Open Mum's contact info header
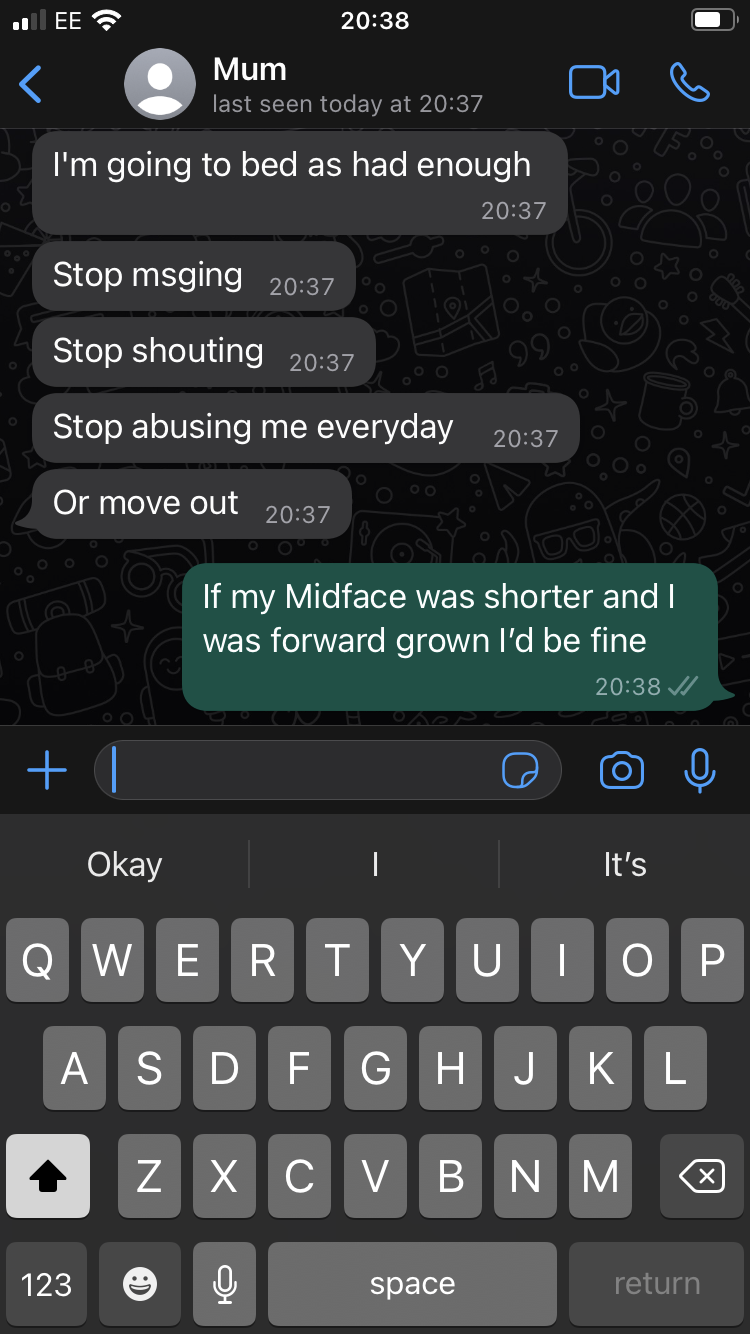Image resolution: width=750 pixels, height=1334 pixels. click(x=304, y=84)
